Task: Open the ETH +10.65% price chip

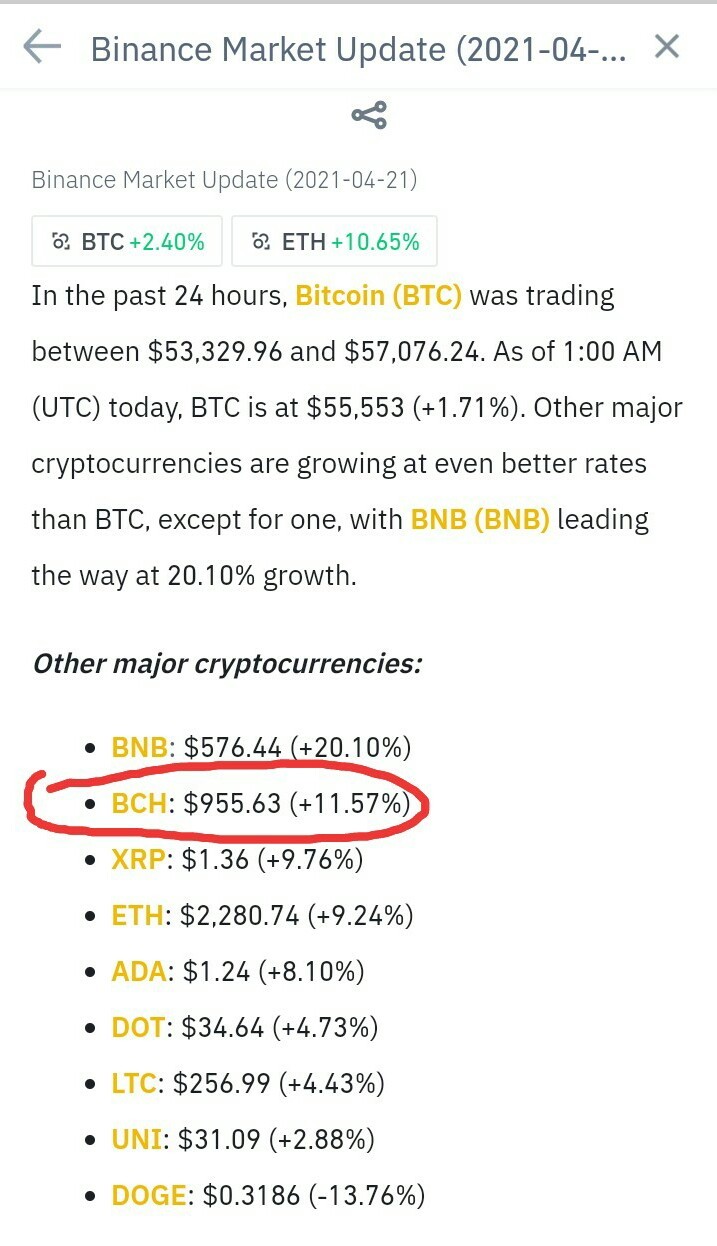Action: click(334, 241)
